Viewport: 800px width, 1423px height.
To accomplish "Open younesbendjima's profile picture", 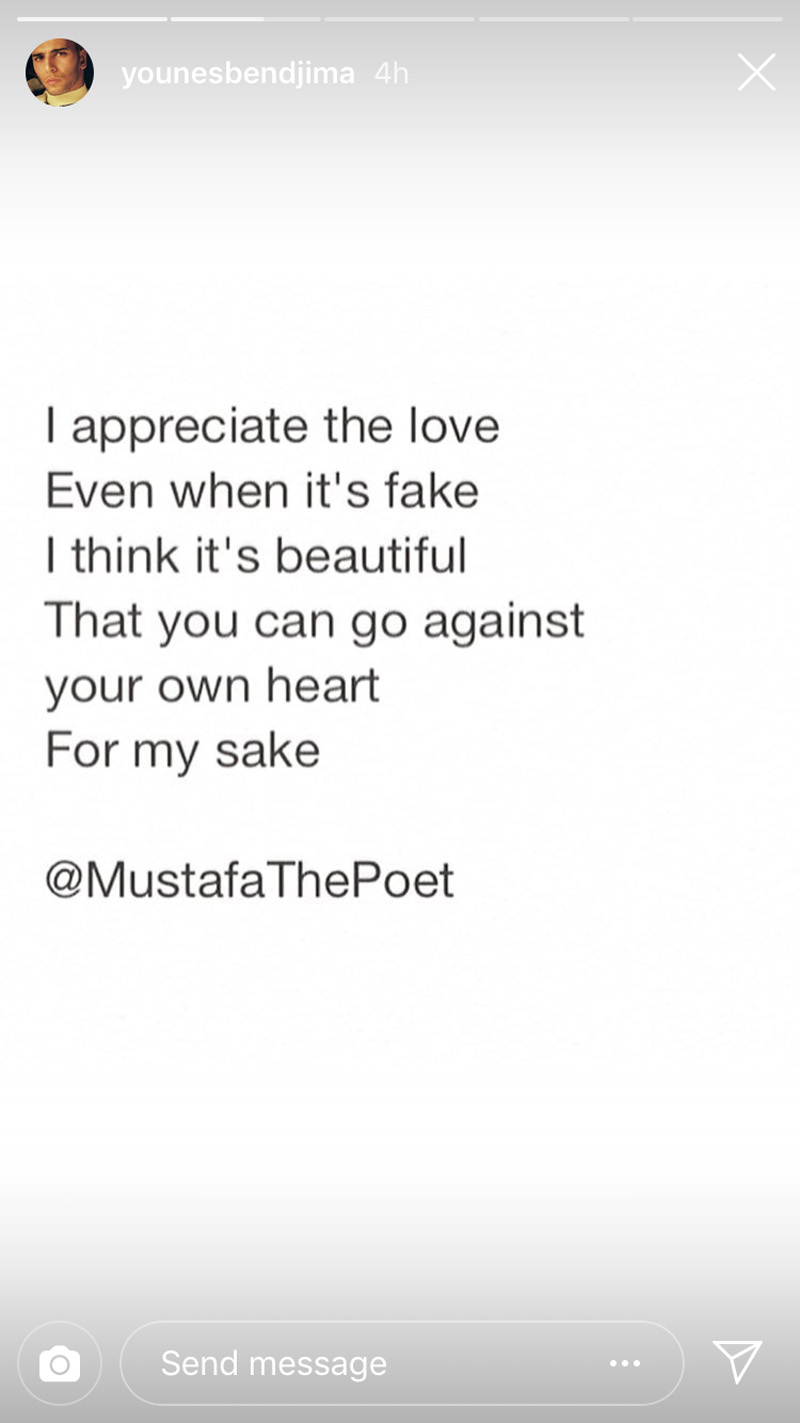I will click(x=59, y=73).
